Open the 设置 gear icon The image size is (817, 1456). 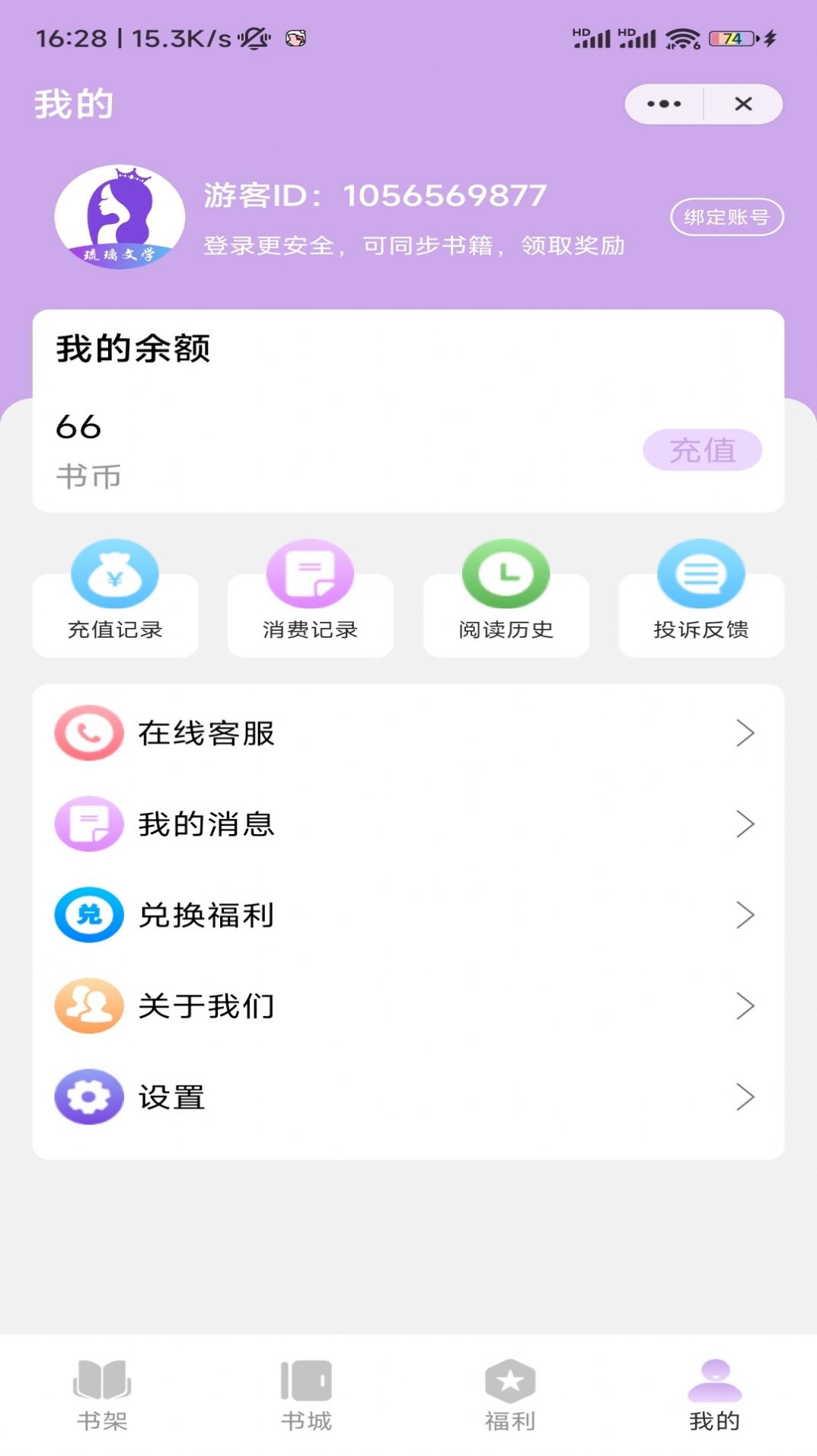pos(88,1098)
